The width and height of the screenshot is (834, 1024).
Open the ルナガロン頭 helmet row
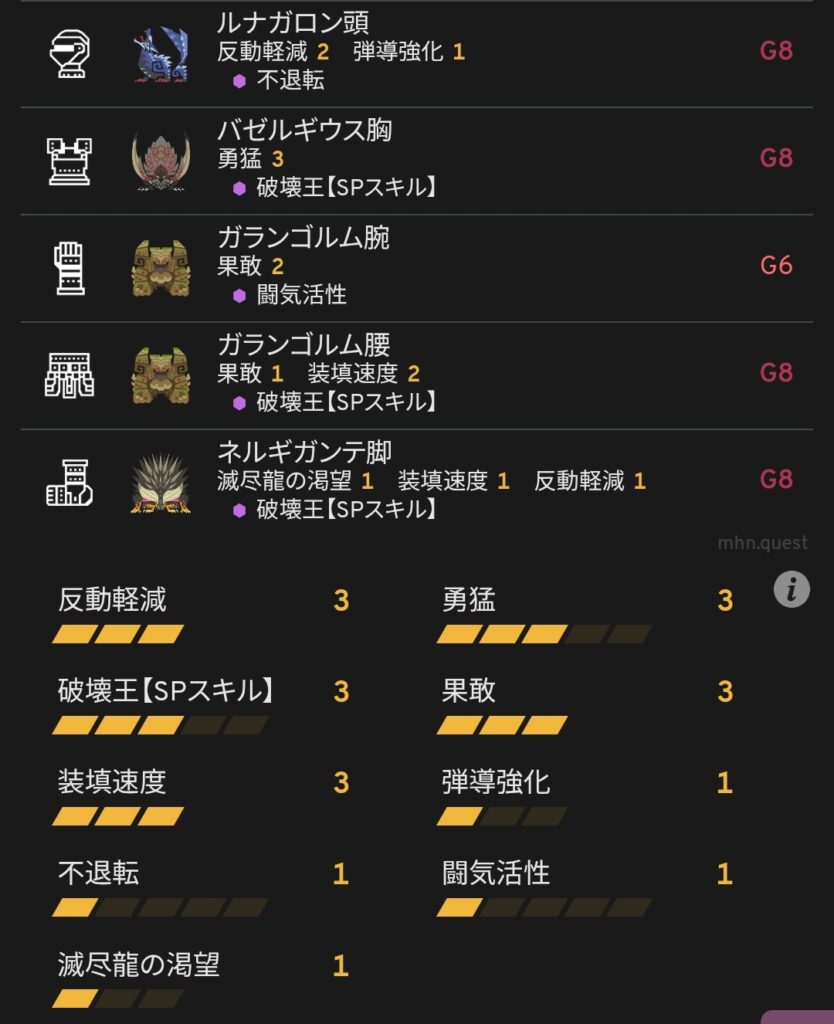click(416, 51)
